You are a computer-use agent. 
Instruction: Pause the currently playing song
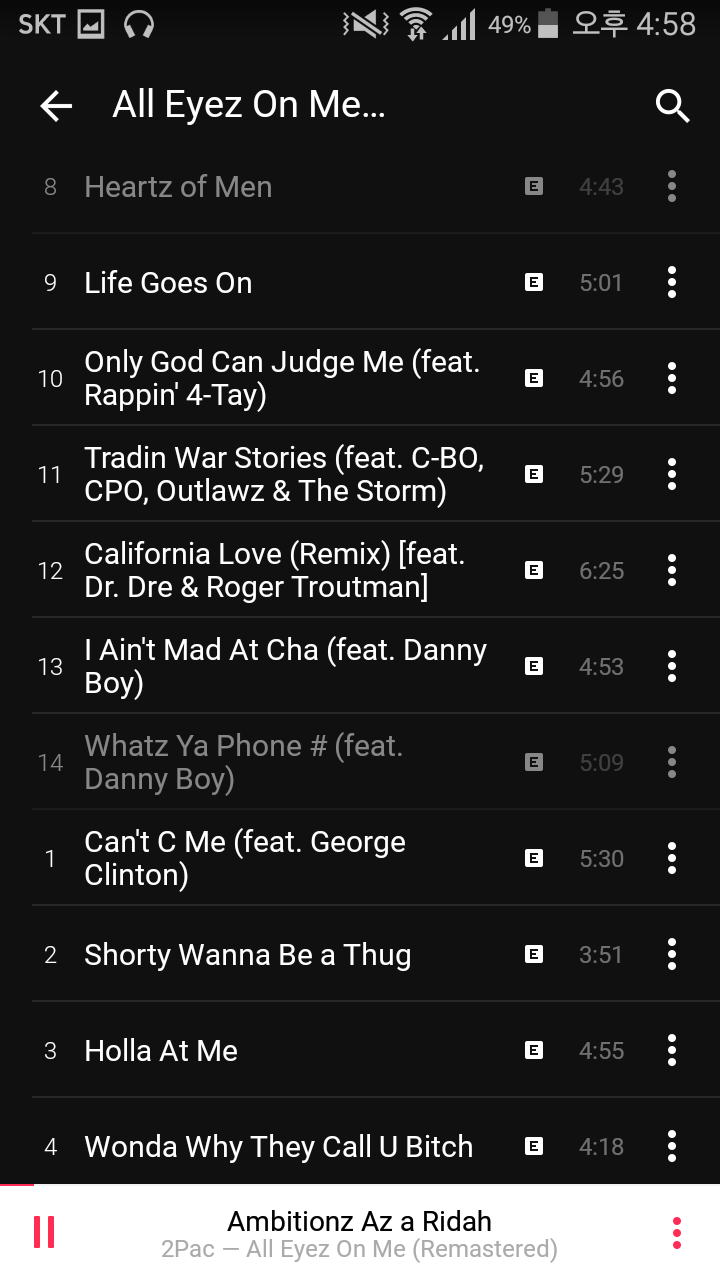coord(44,1232)
